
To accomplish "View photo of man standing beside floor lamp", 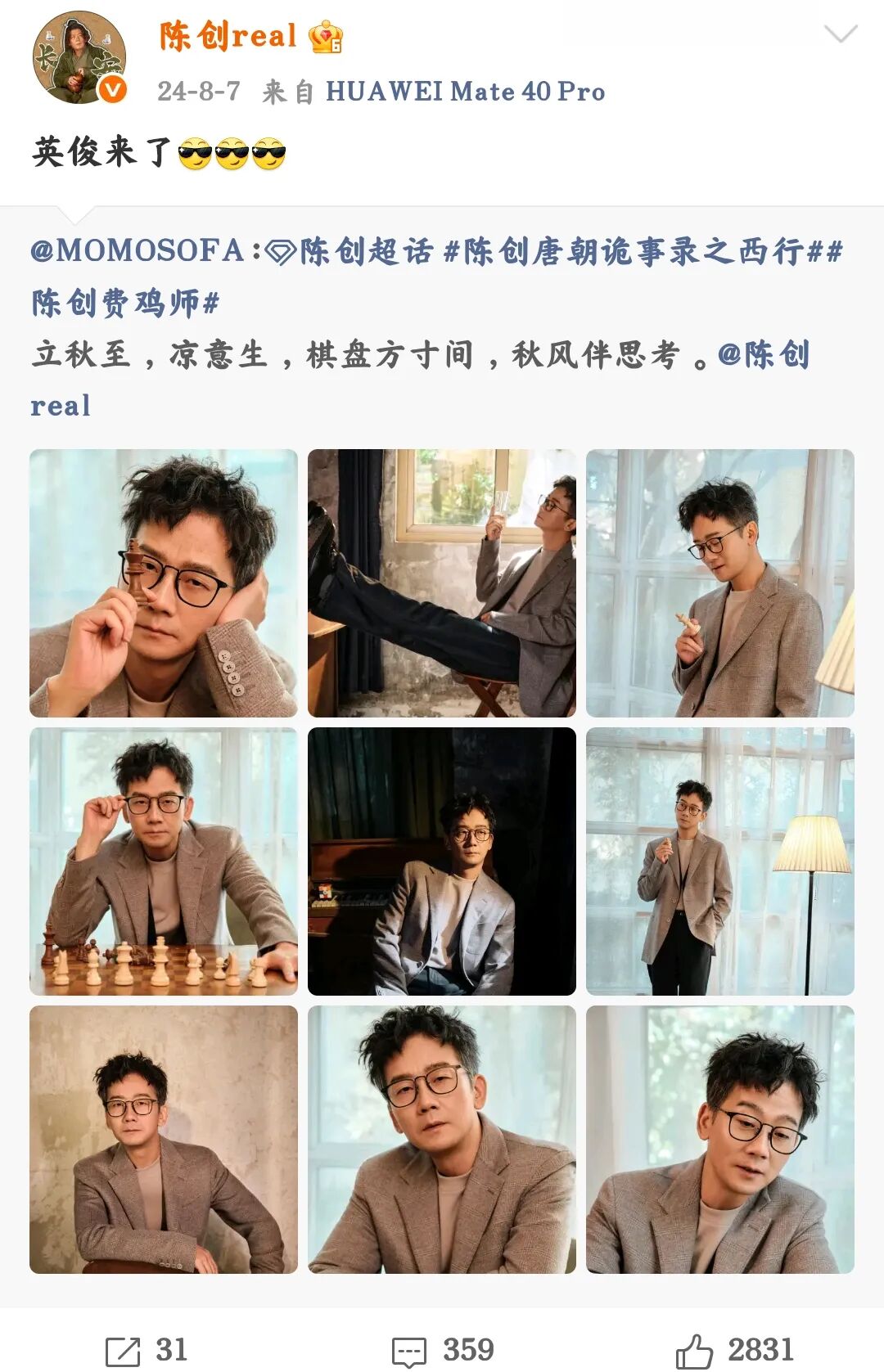I will tap(720, 861).
